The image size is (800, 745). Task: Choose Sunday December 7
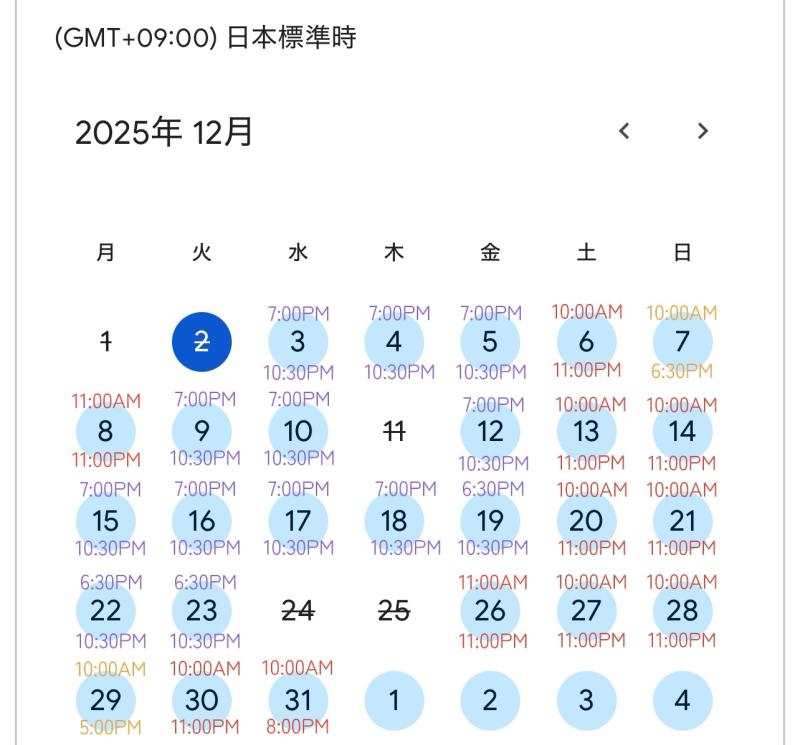click(x=682, y=342)
